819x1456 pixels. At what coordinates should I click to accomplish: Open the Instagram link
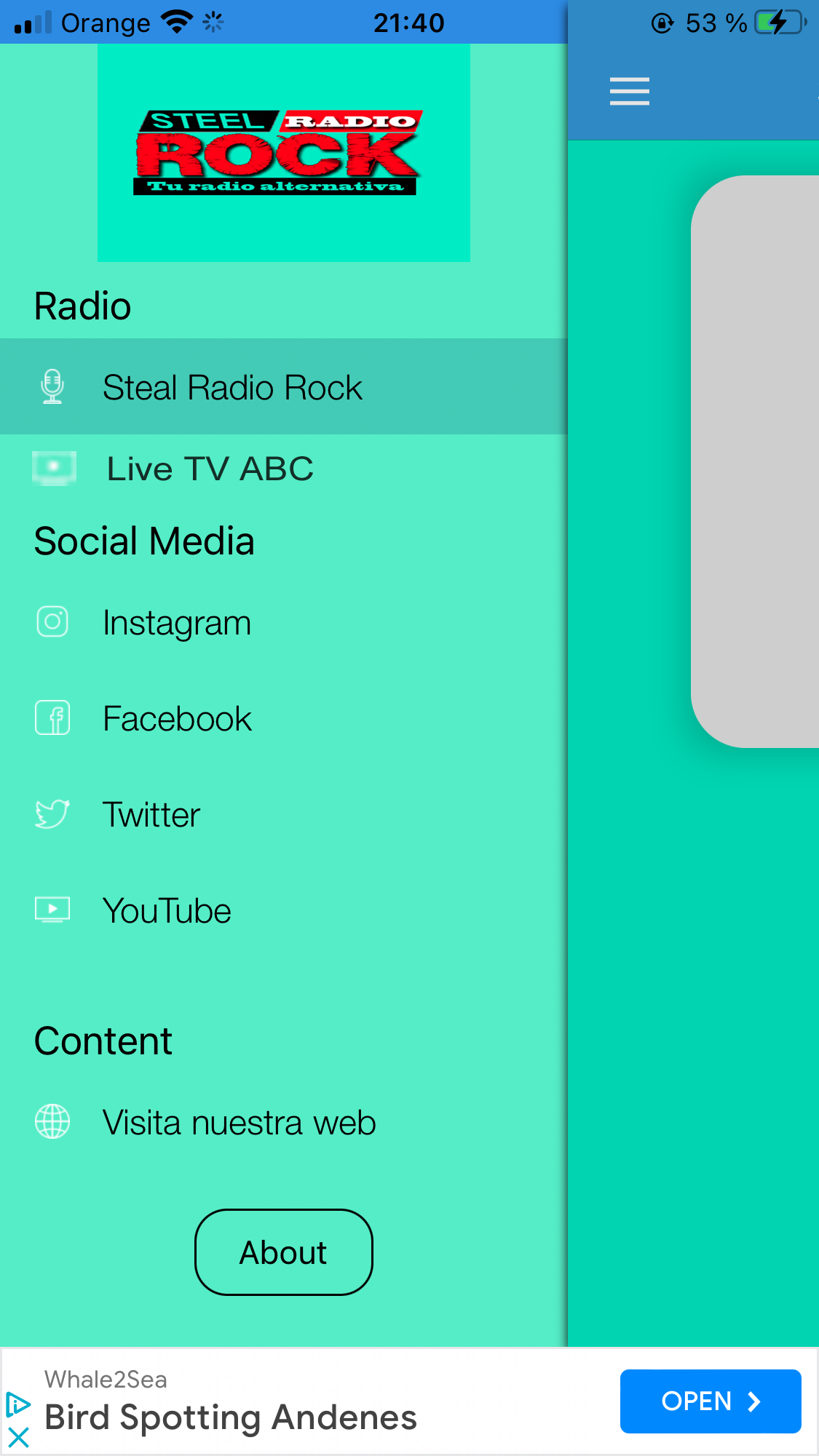click(x=283, y=623)
